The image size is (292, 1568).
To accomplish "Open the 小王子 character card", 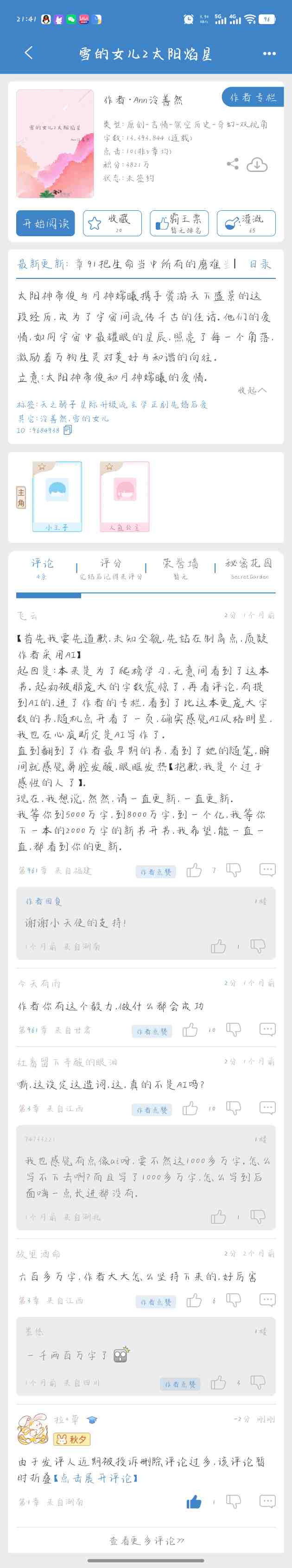I will pyautogui.click(x=57, y=497).
